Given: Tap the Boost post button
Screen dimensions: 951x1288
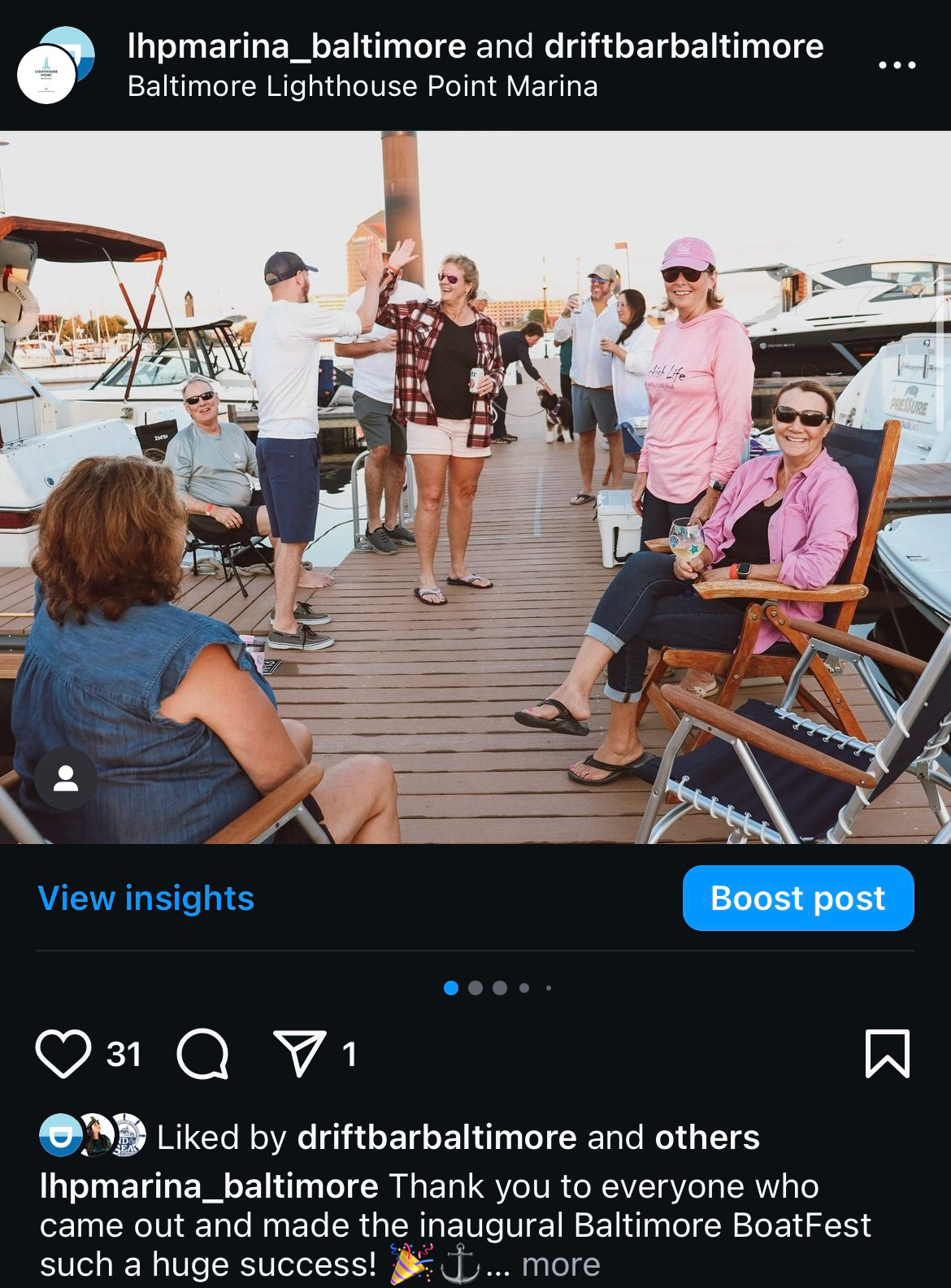Looking at the screenshot, I should pos(797,899).
